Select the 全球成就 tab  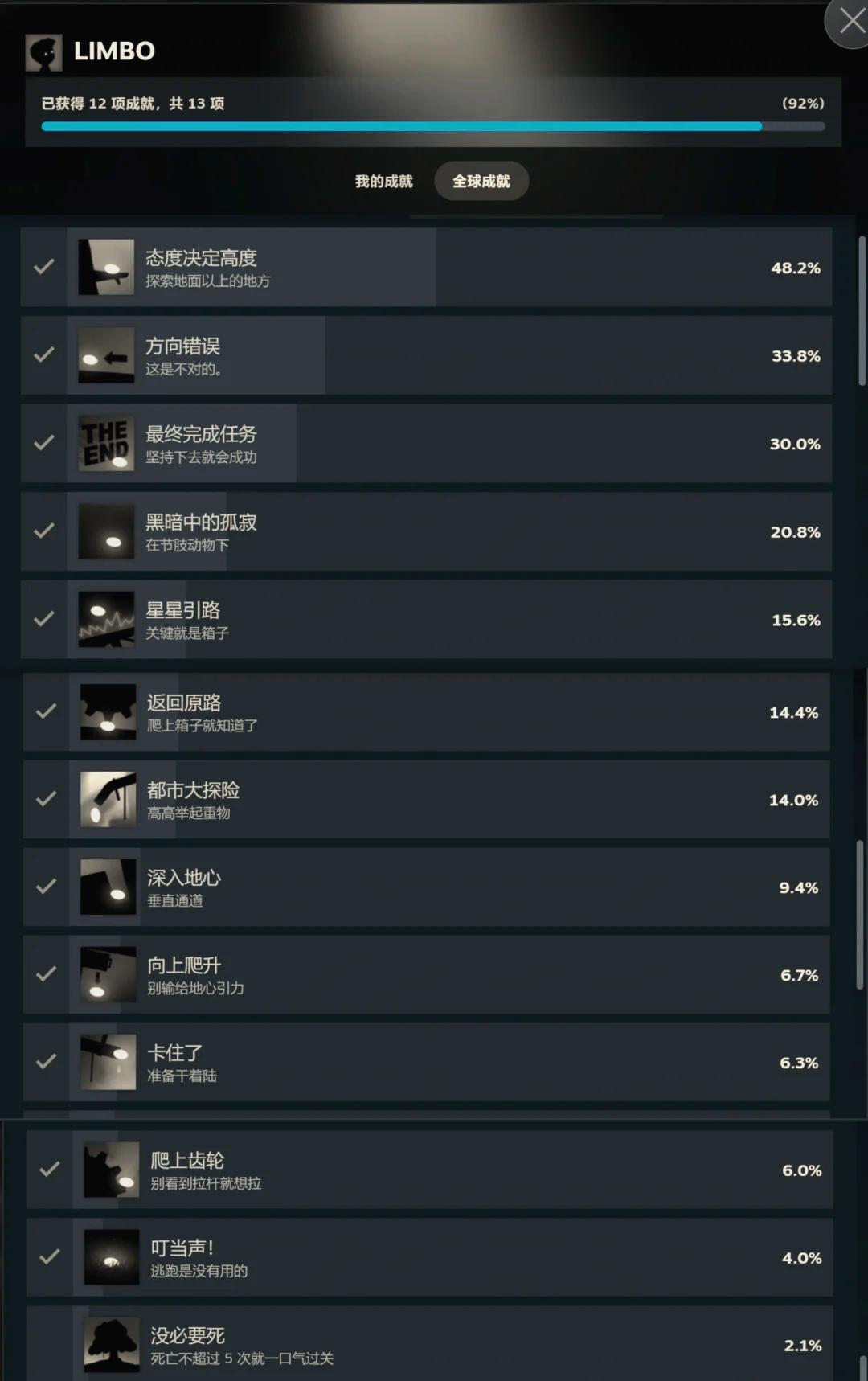coord(481,182)
